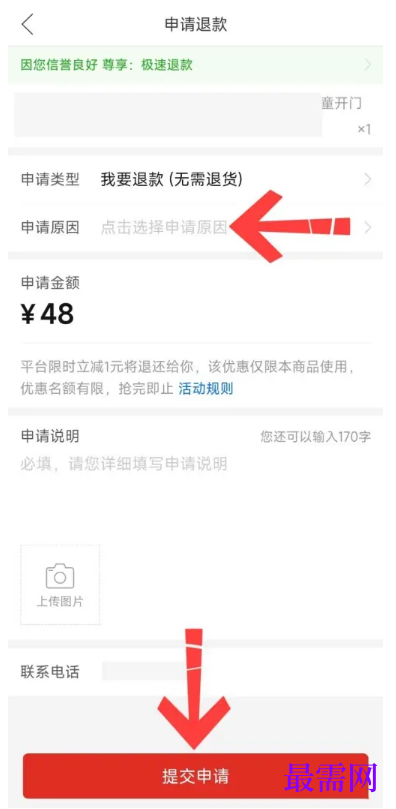Open the 活动规则 link
The height and width of the screenshot is (809, 396).
coord(206,389)
